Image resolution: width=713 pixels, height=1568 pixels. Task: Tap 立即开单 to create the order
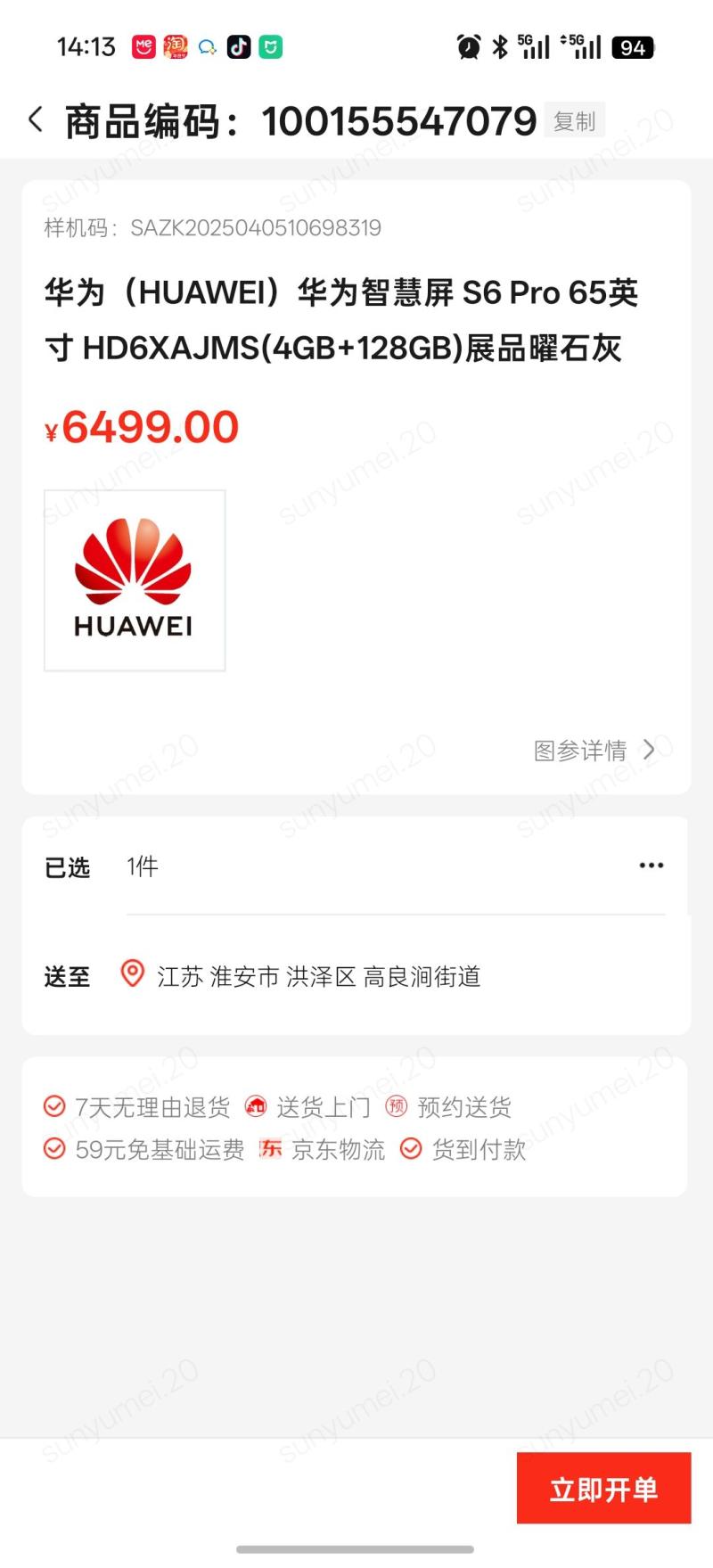(x=603, y=1489)
